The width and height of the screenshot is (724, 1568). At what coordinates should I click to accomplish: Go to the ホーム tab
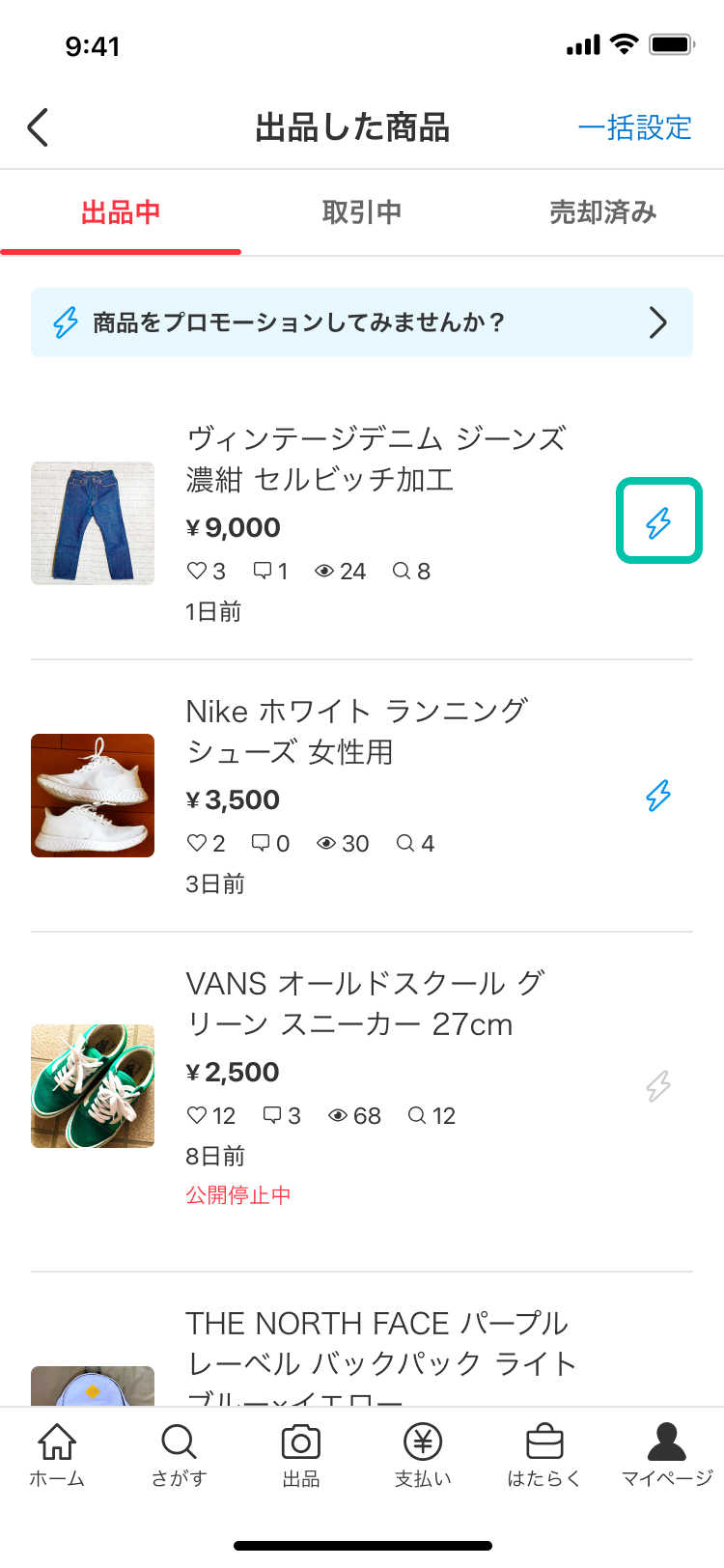pos(57,1454)
